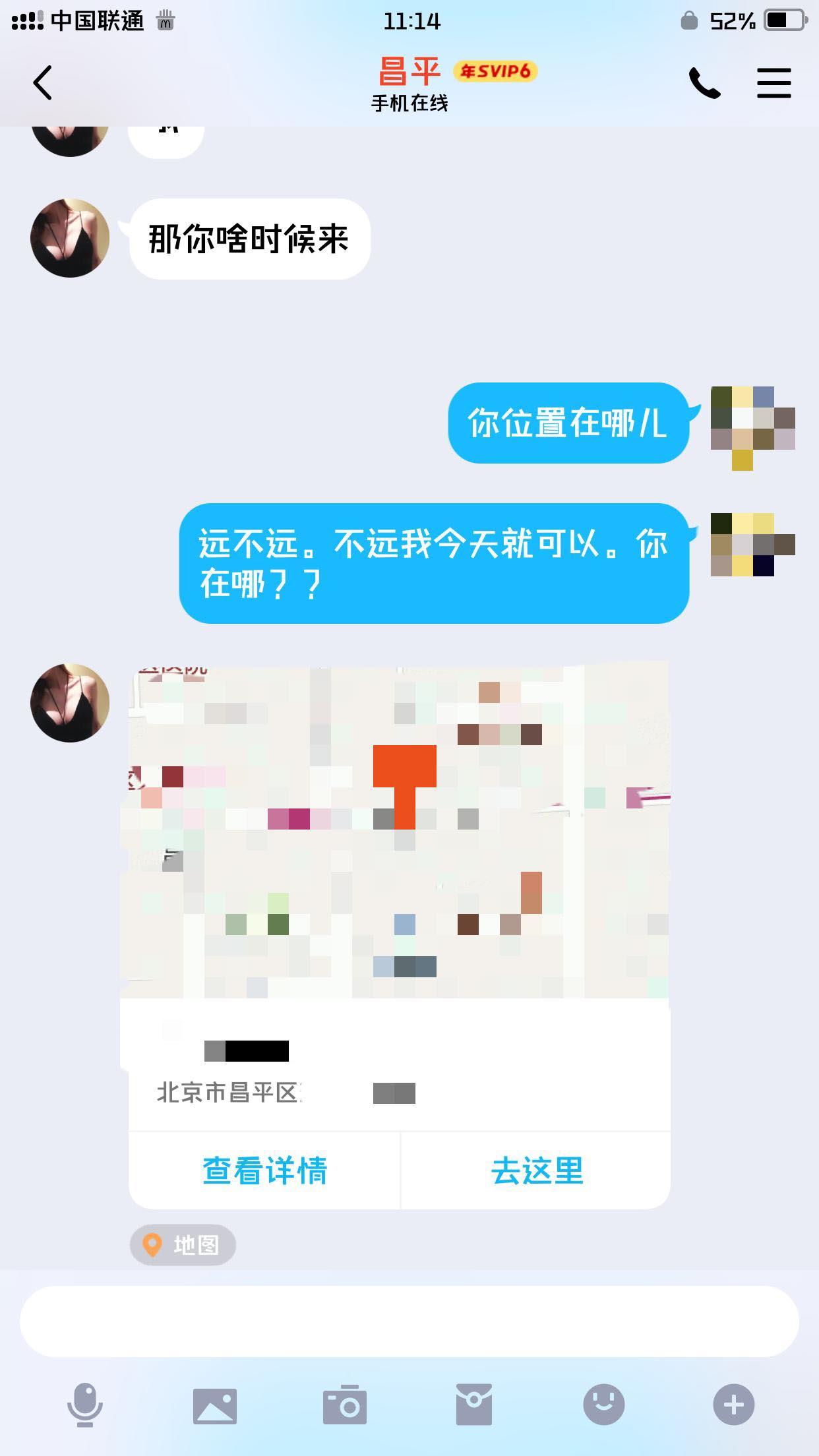The height and width of the screenshot is (1456, 819).
Task: Tap the 地图 chip below the card
Action: tap(183, 1245)
